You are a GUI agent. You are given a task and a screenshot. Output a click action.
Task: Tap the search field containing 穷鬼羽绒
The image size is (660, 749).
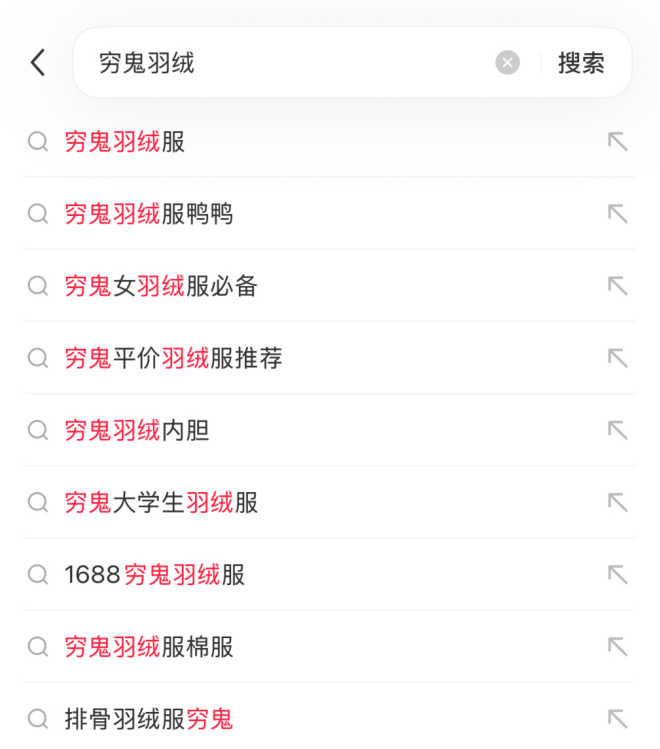tap(290, 63)
